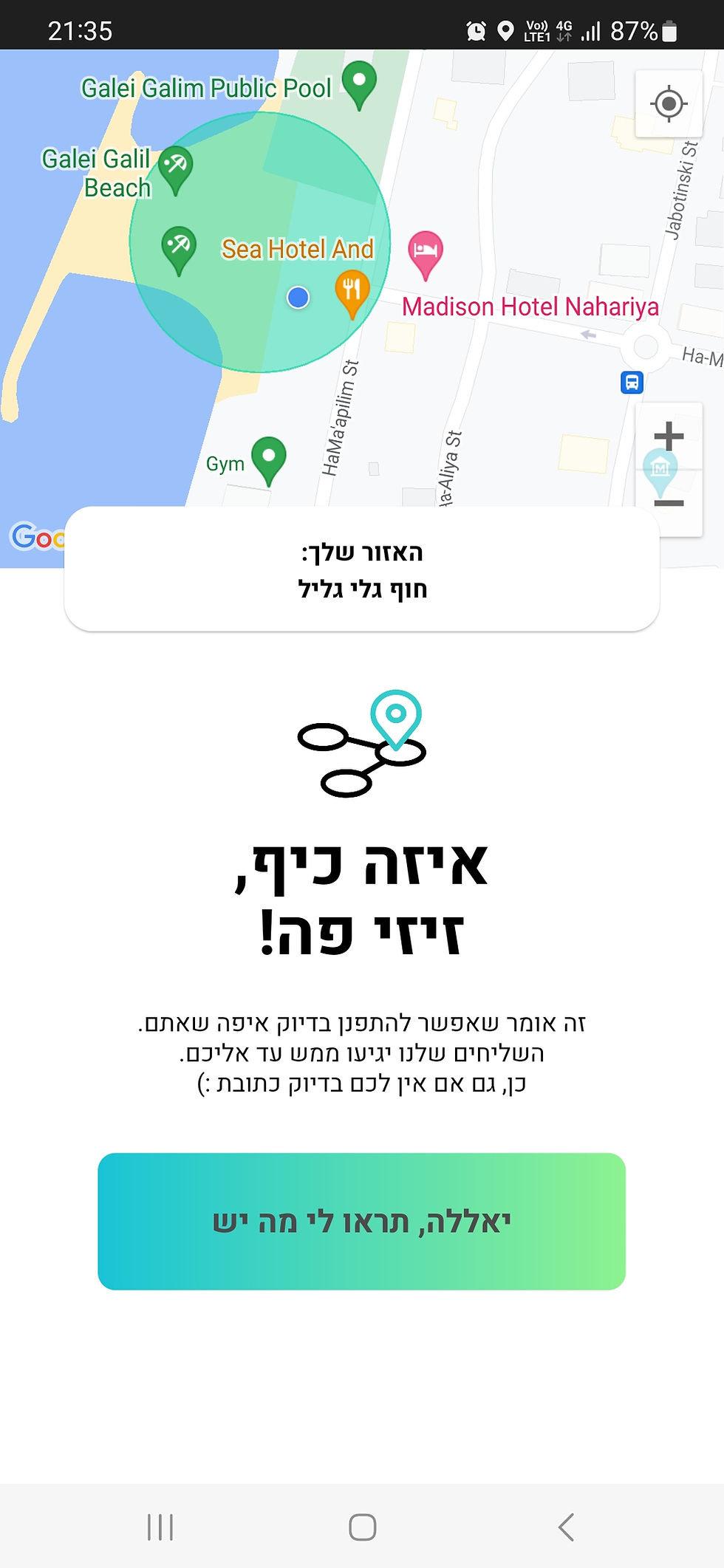Tap the 'Sea Hotel And' map label
This screenshot has height=1568, width=724.
(298, 249)
